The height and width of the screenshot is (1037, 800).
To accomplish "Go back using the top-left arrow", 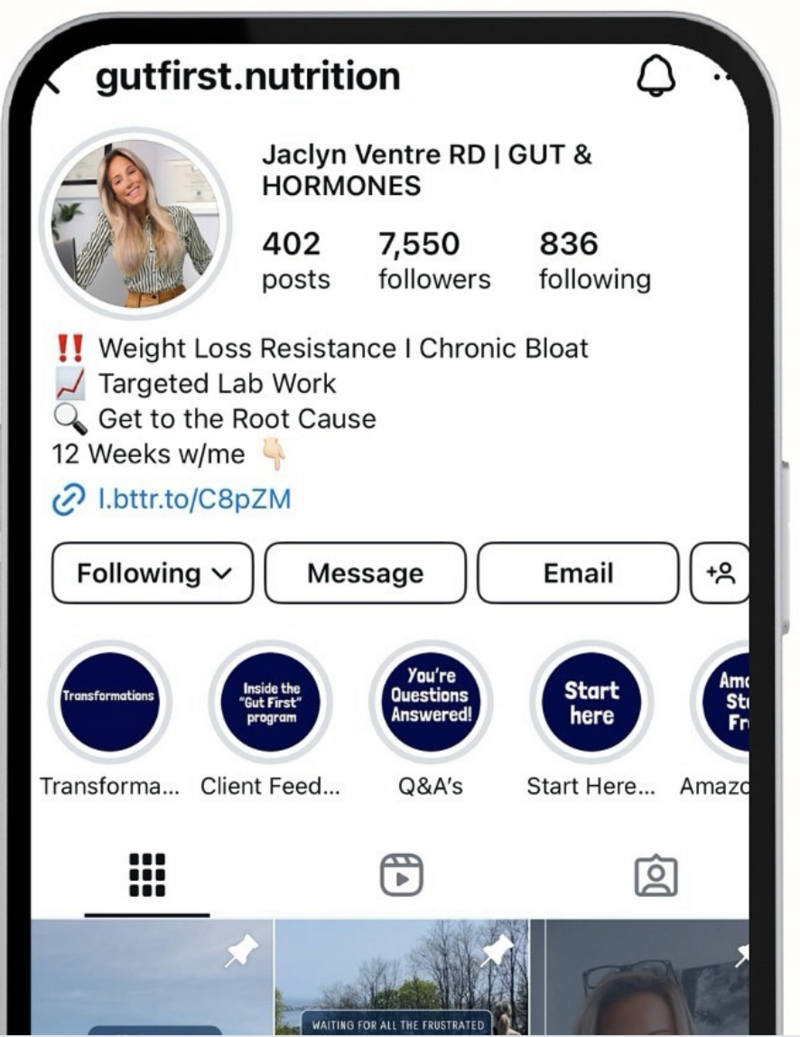I will 48,80.
